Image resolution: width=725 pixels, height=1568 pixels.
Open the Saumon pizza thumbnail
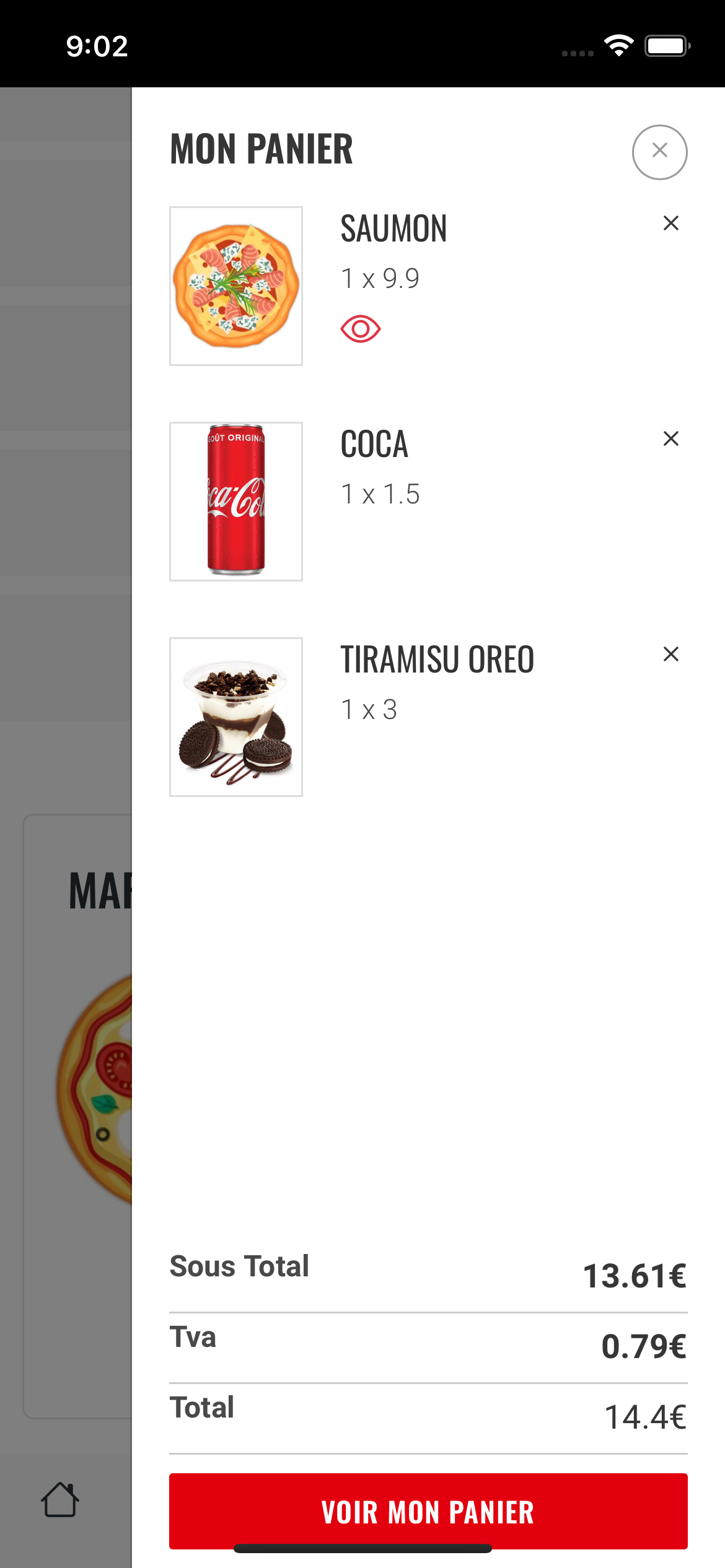[236, 286]
